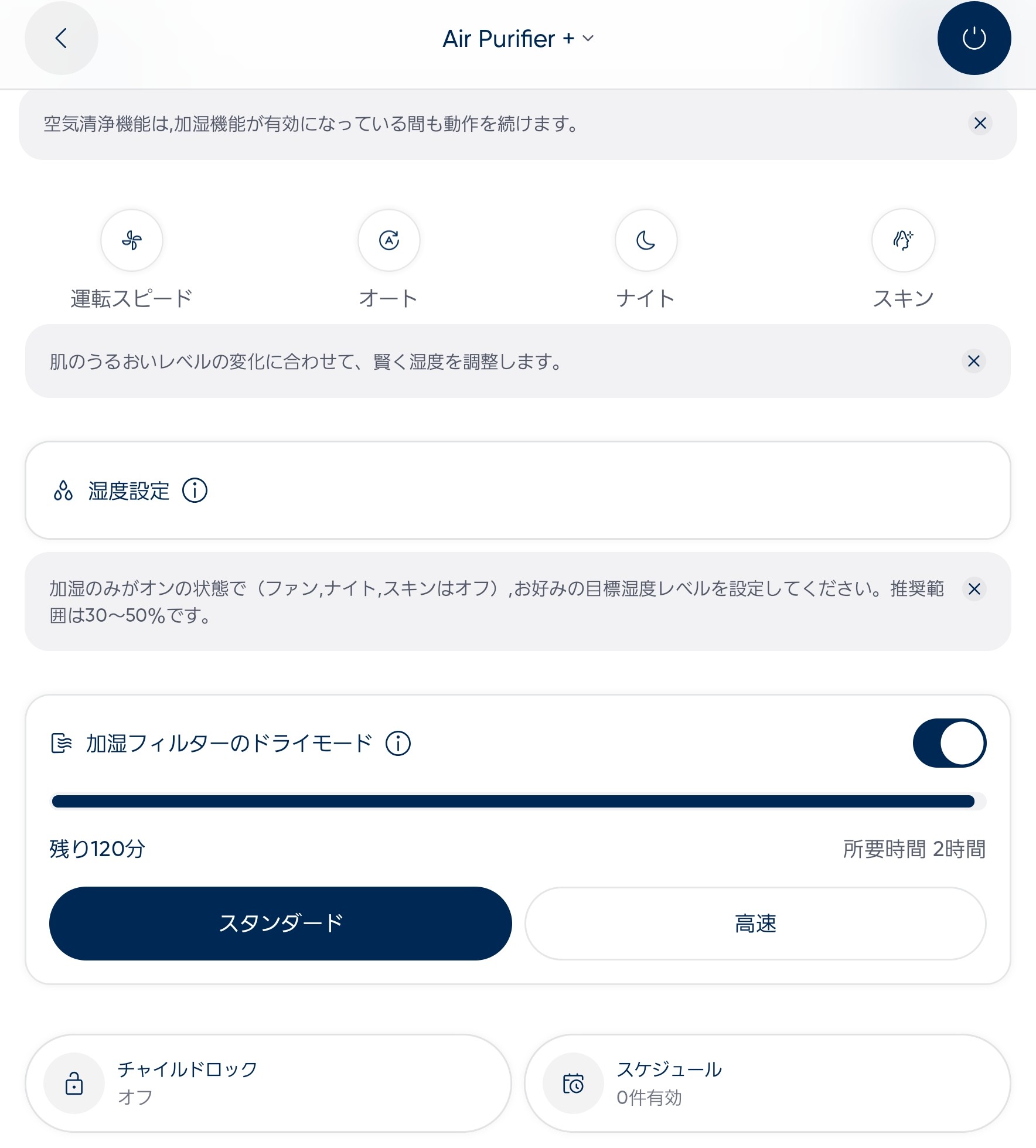
Task: Dismiss the 空気清浄機能 info banner
Action: tap(980, 124)
